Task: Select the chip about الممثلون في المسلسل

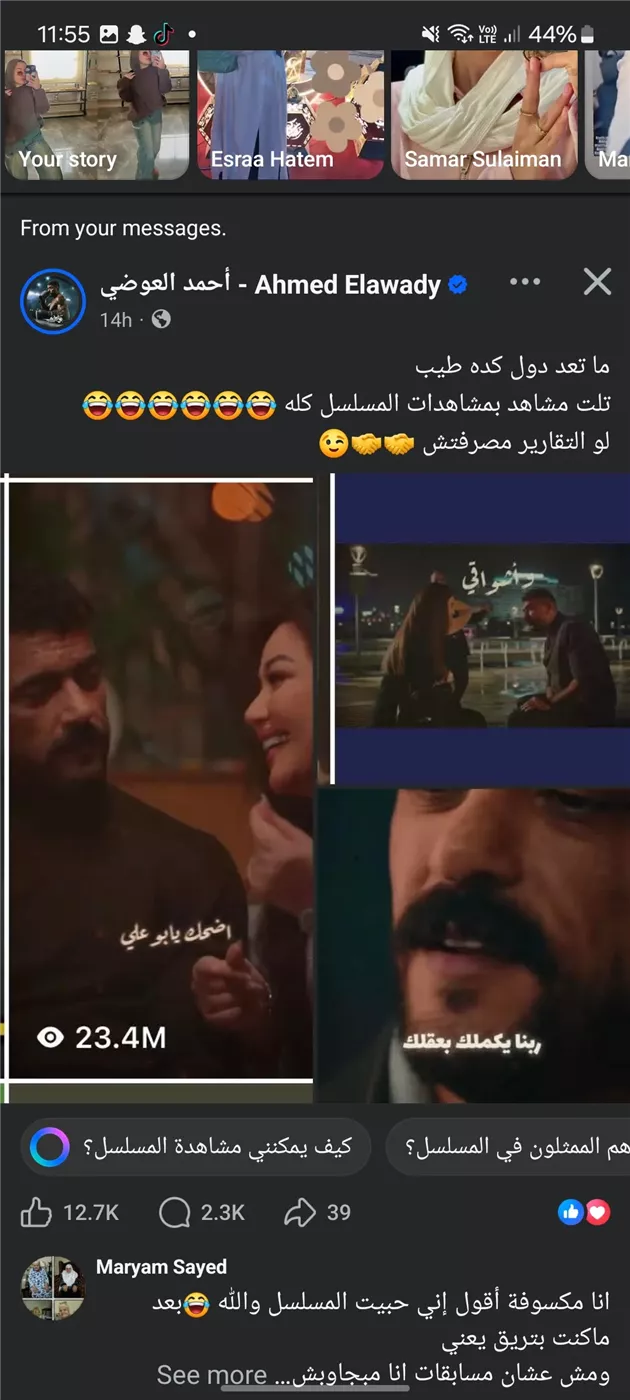Action: pos(512,1147)
